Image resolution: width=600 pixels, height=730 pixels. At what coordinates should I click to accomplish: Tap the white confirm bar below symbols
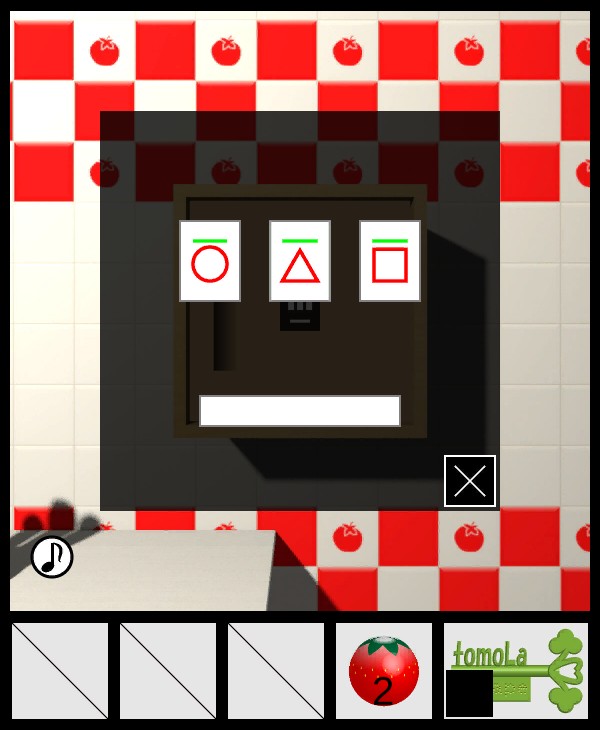point(300,411)
